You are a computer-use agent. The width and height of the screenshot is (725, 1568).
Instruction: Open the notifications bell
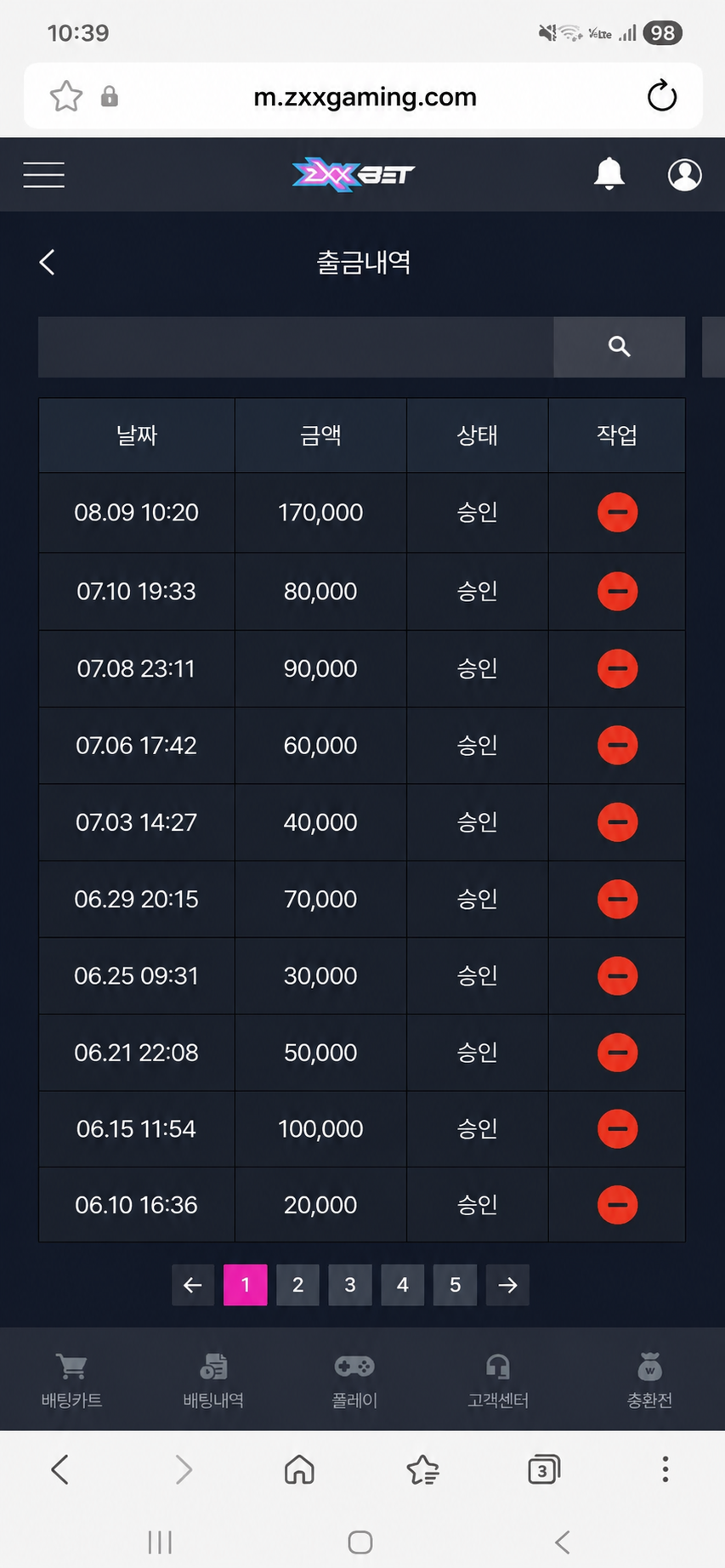[609, 174]
